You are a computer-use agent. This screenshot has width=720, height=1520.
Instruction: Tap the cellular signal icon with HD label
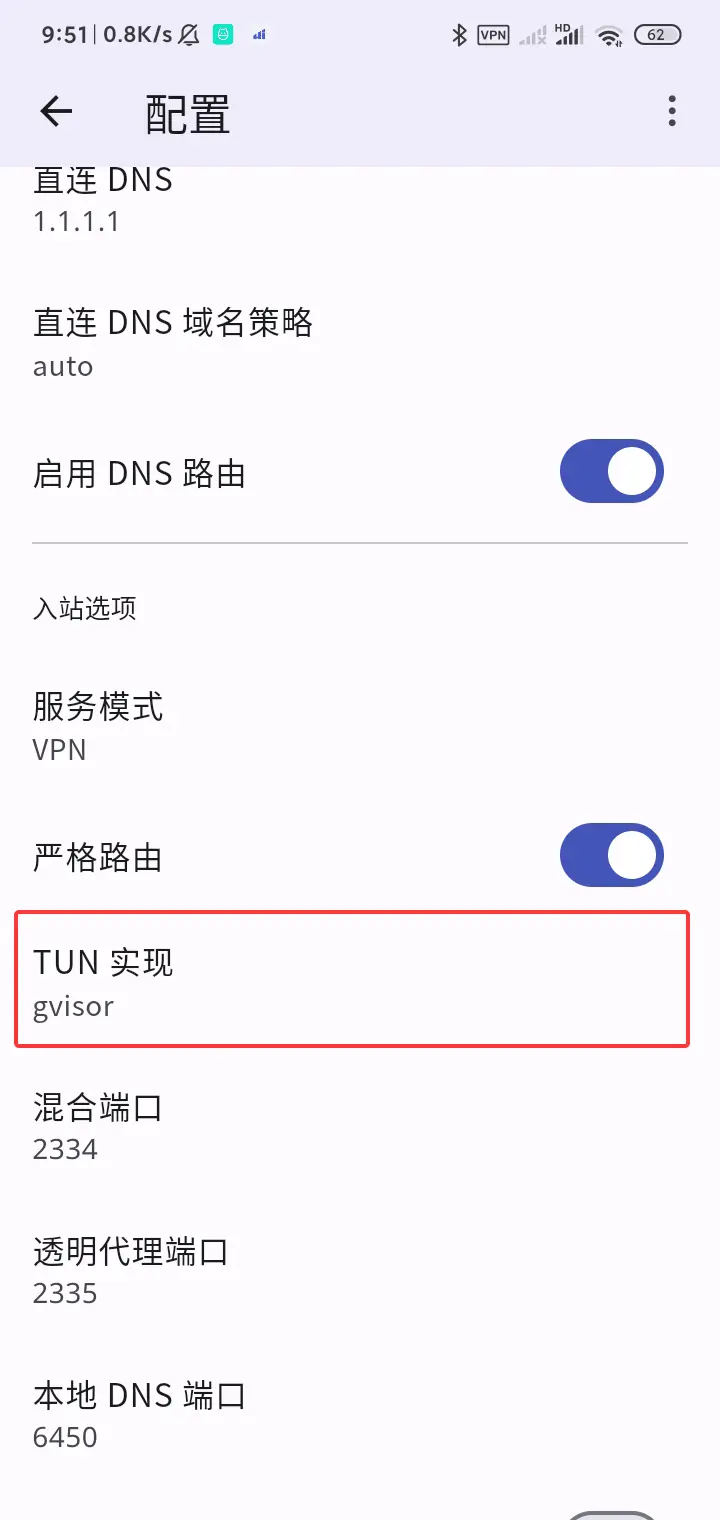pos(567,34)
